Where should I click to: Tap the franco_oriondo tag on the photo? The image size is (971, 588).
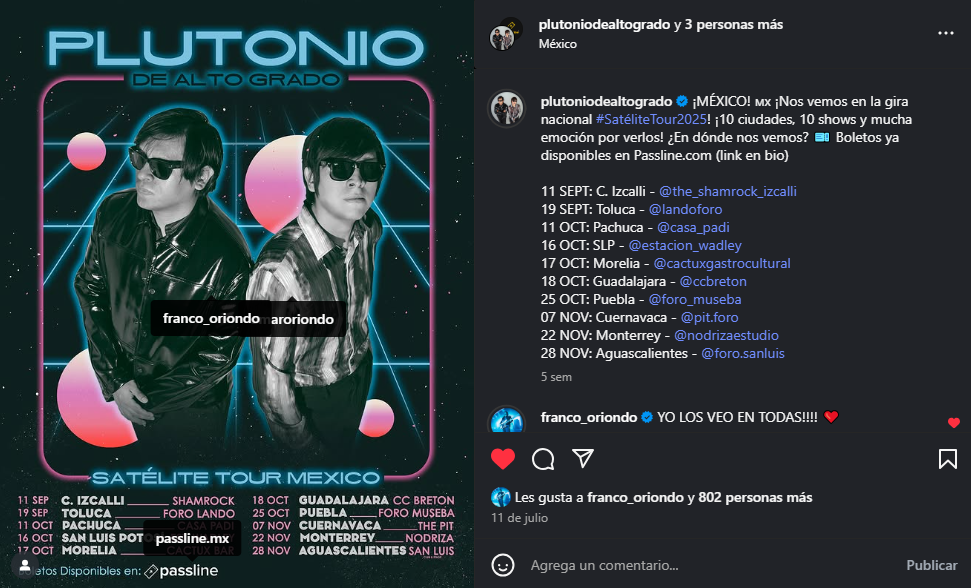pos(211,319)
